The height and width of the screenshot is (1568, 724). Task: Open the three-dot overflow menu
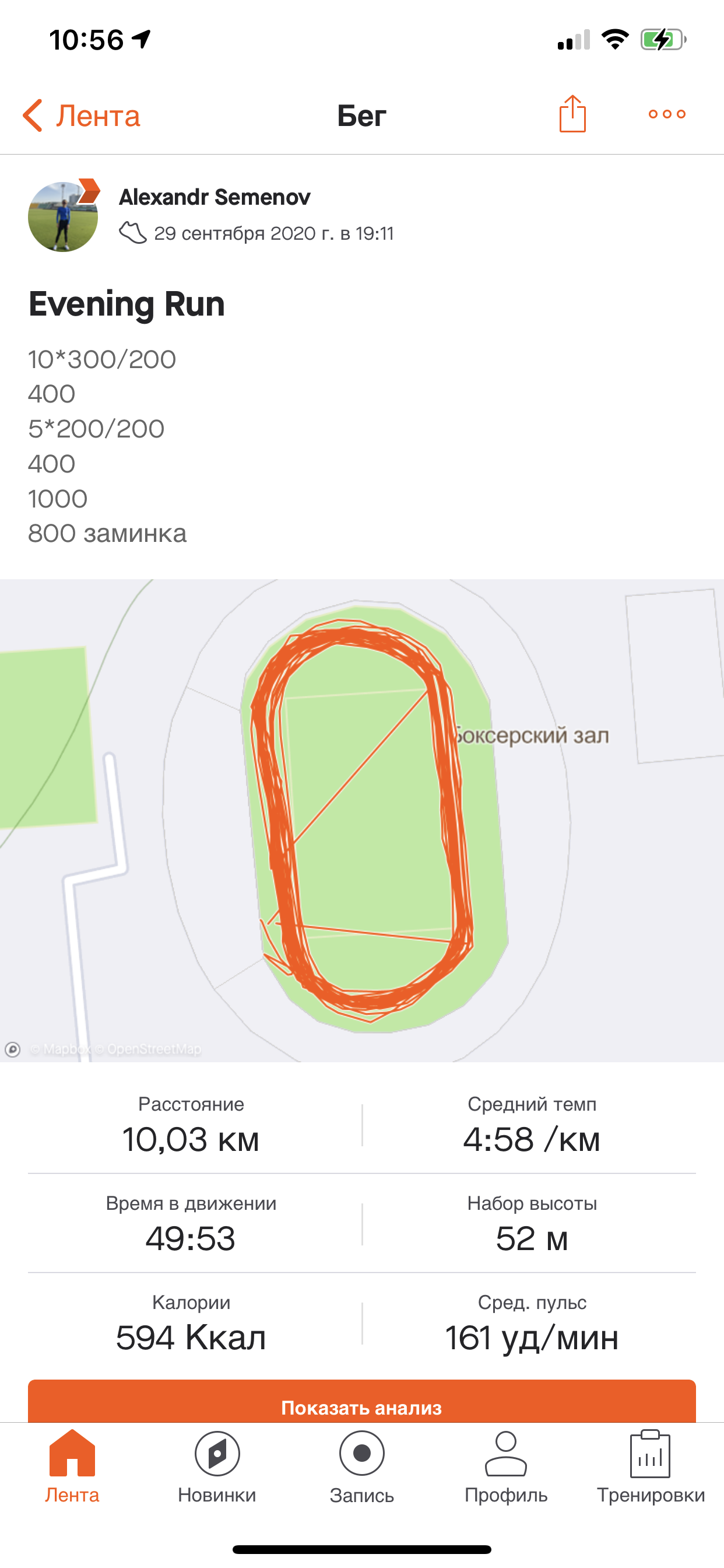[x=666, y=114]
